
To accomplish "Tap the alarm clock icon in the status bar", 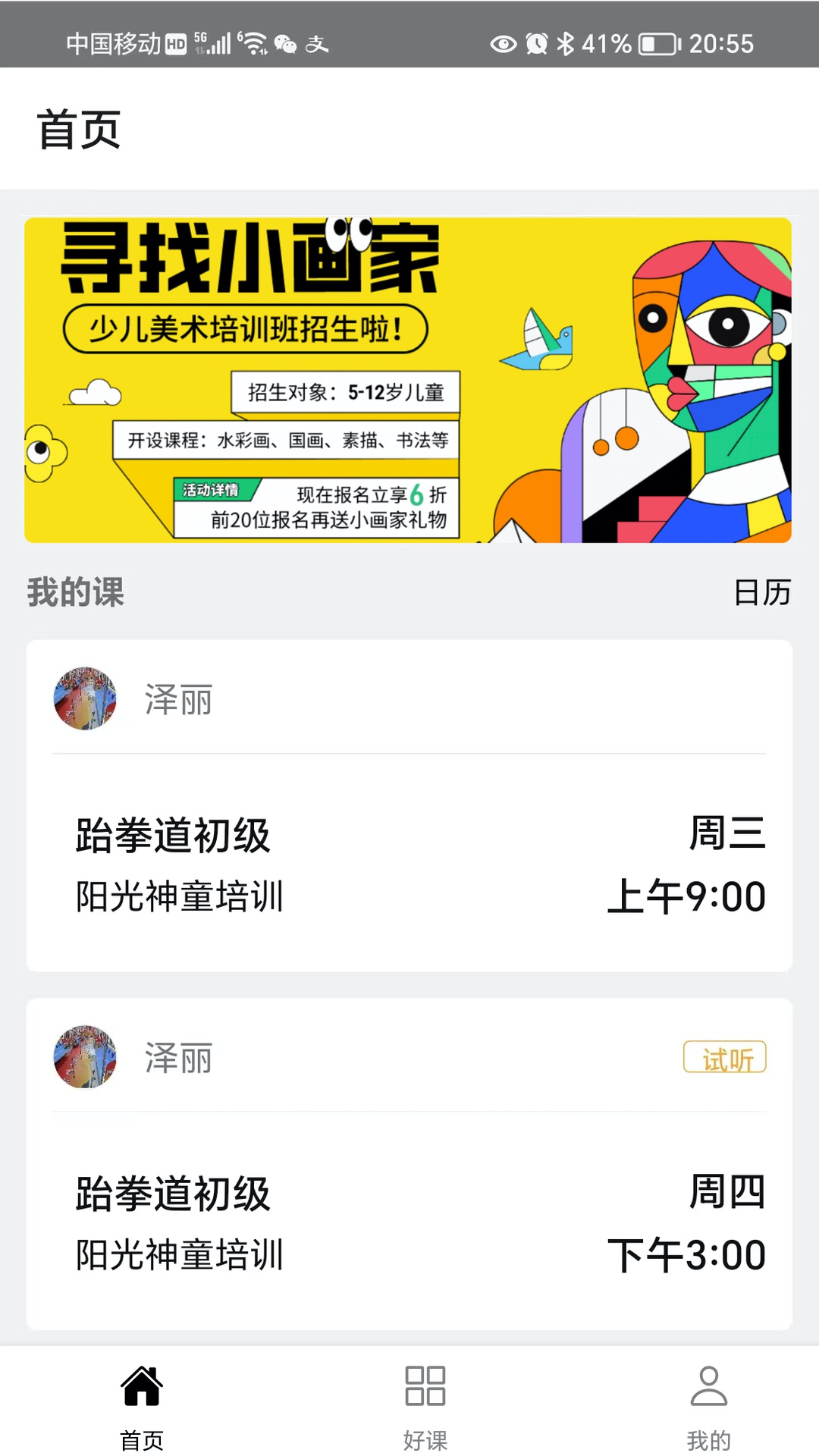I will click(x=535, y=43).
